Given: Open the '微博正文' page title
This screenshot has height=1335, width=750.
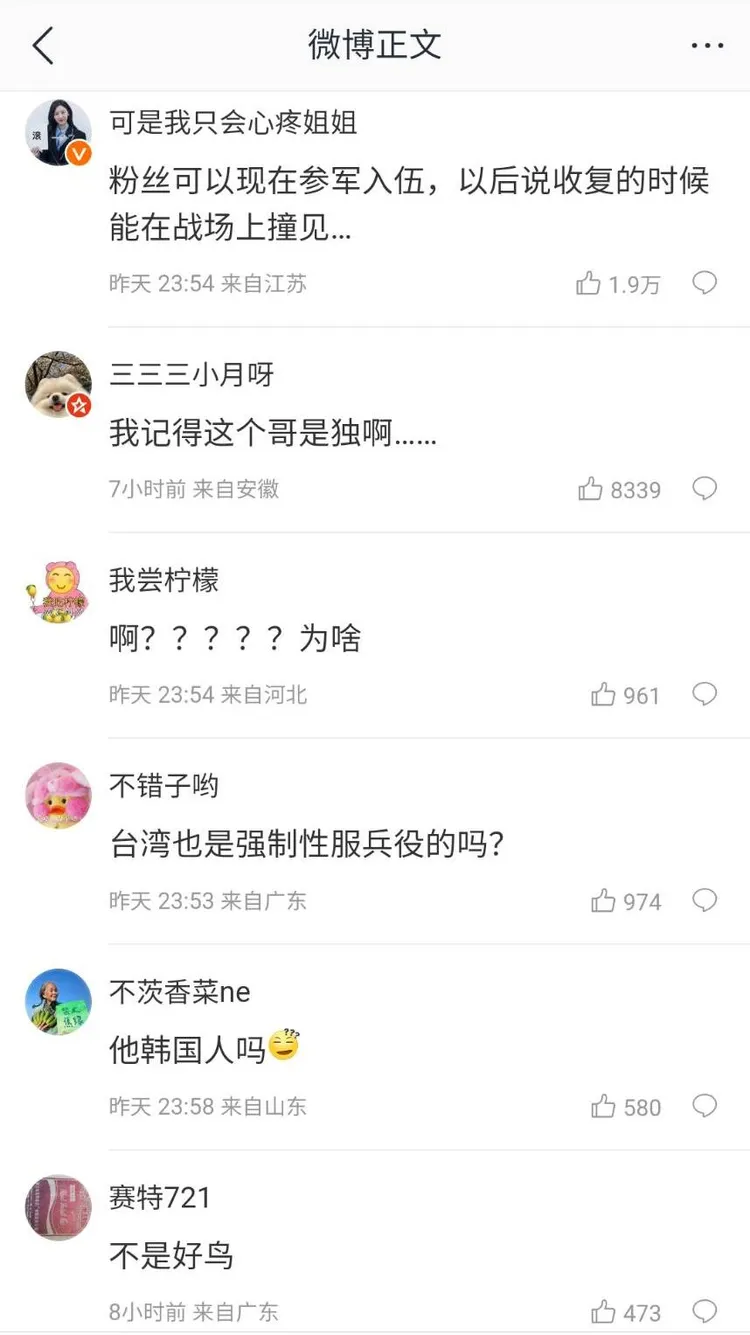Looking at the screenshot, I should coord(375,45).
